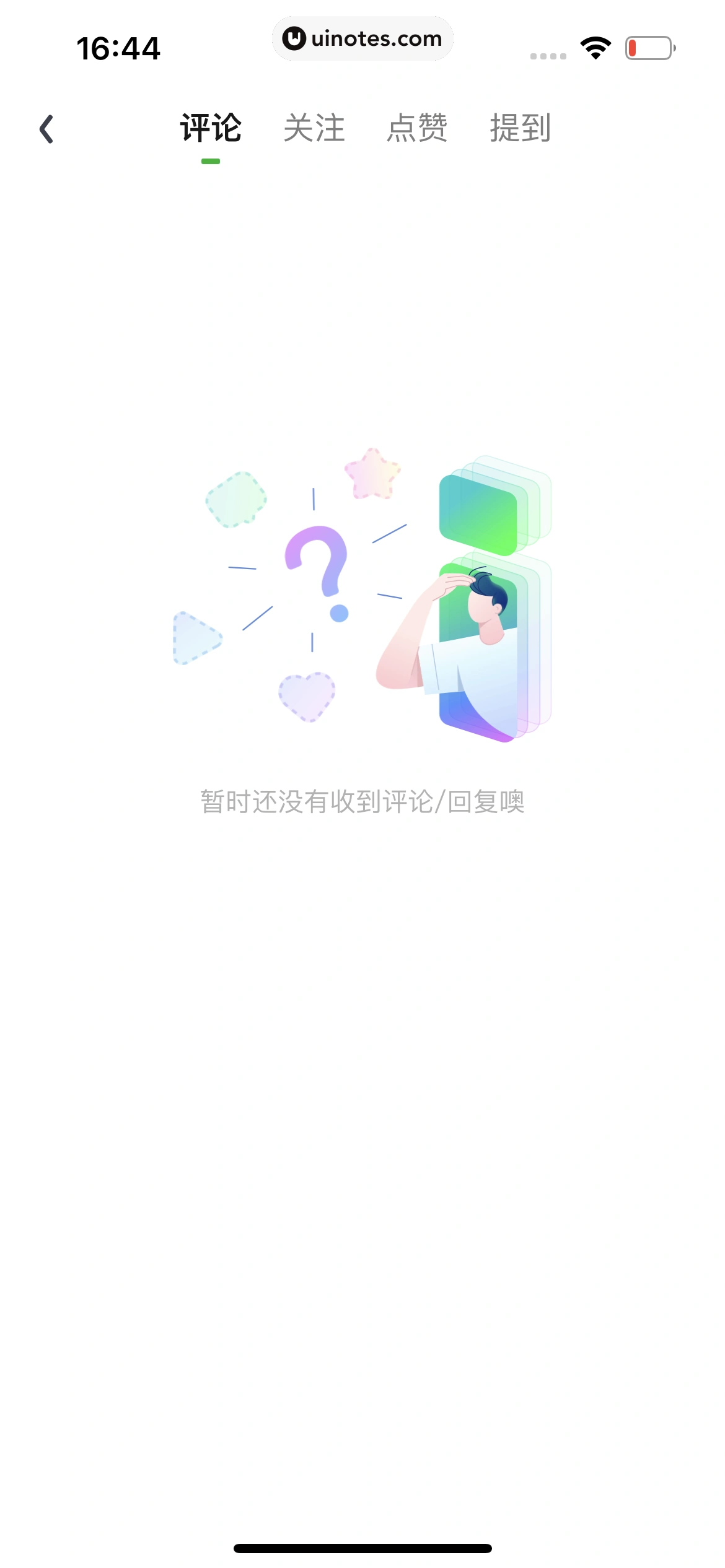Select the 评论 tab
The image size is (725, 1568).
tap(211, 129)
